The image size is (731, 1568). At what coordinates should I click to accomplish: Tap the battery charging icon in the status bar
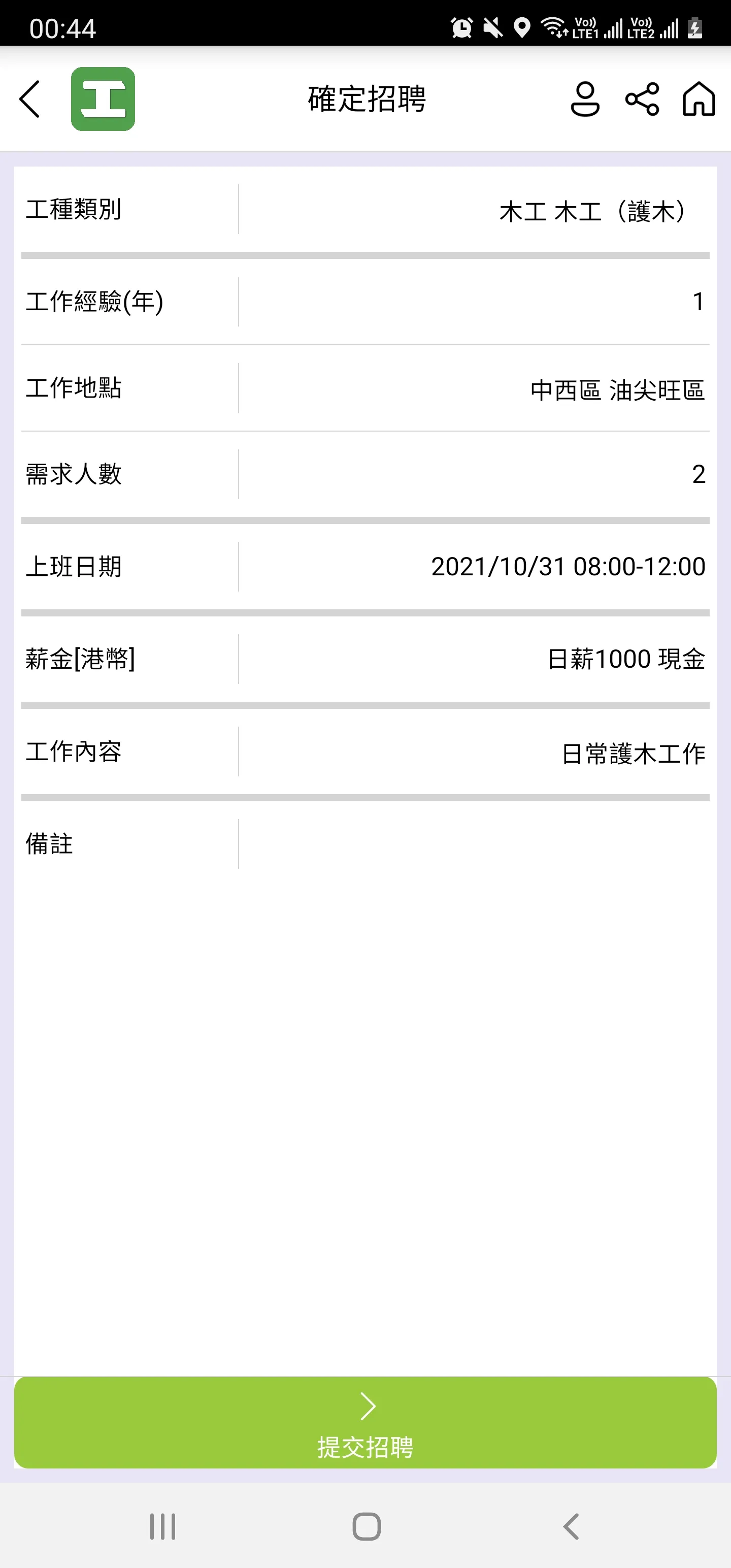[x=695, y=27]
